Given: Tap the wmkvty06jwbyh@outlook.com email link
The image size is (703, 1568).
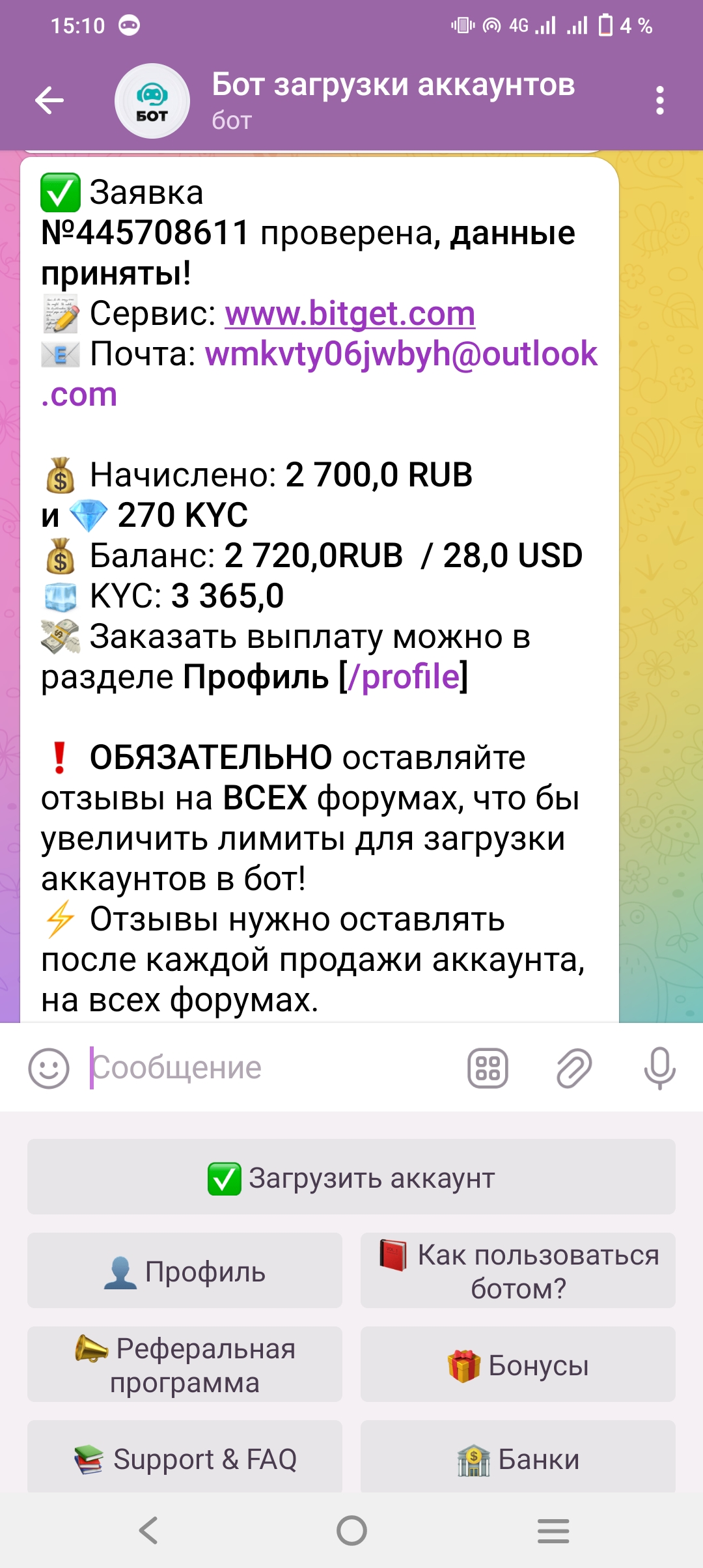Looking at the screenshot, I should coord(401,354).
